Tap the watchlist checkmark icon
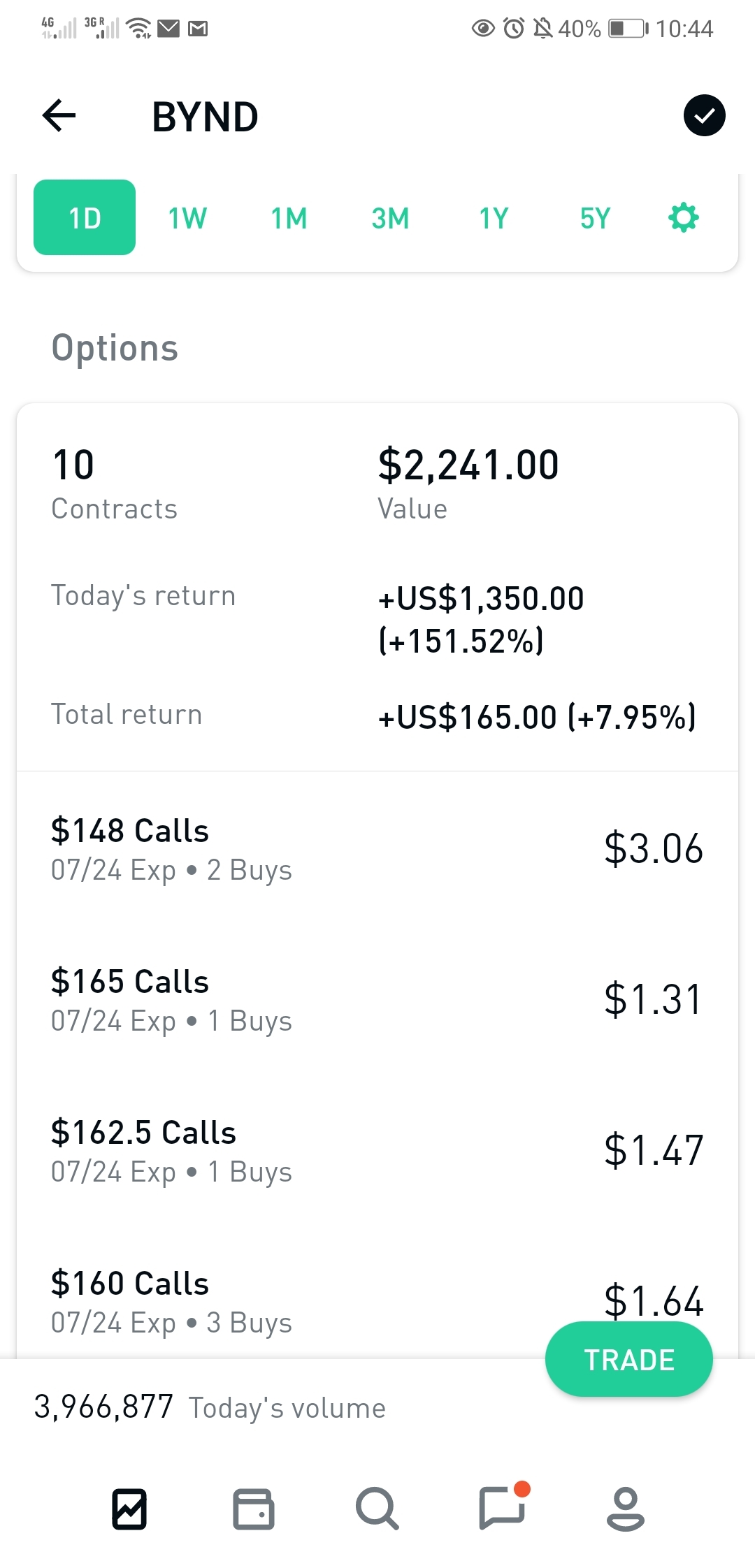This screenshot has width=755, height=1568. click(704, 115)
